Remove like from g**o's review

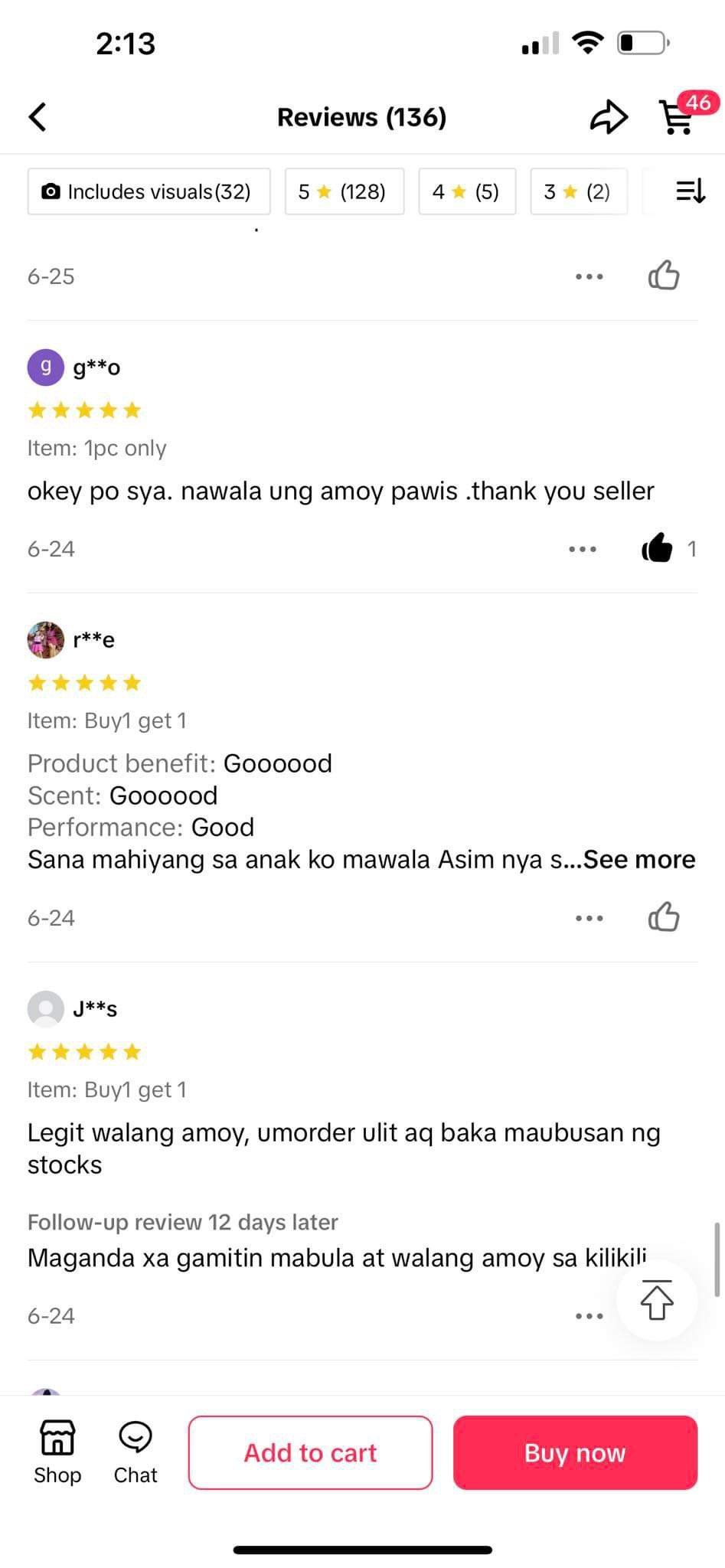tap(657, 548)
